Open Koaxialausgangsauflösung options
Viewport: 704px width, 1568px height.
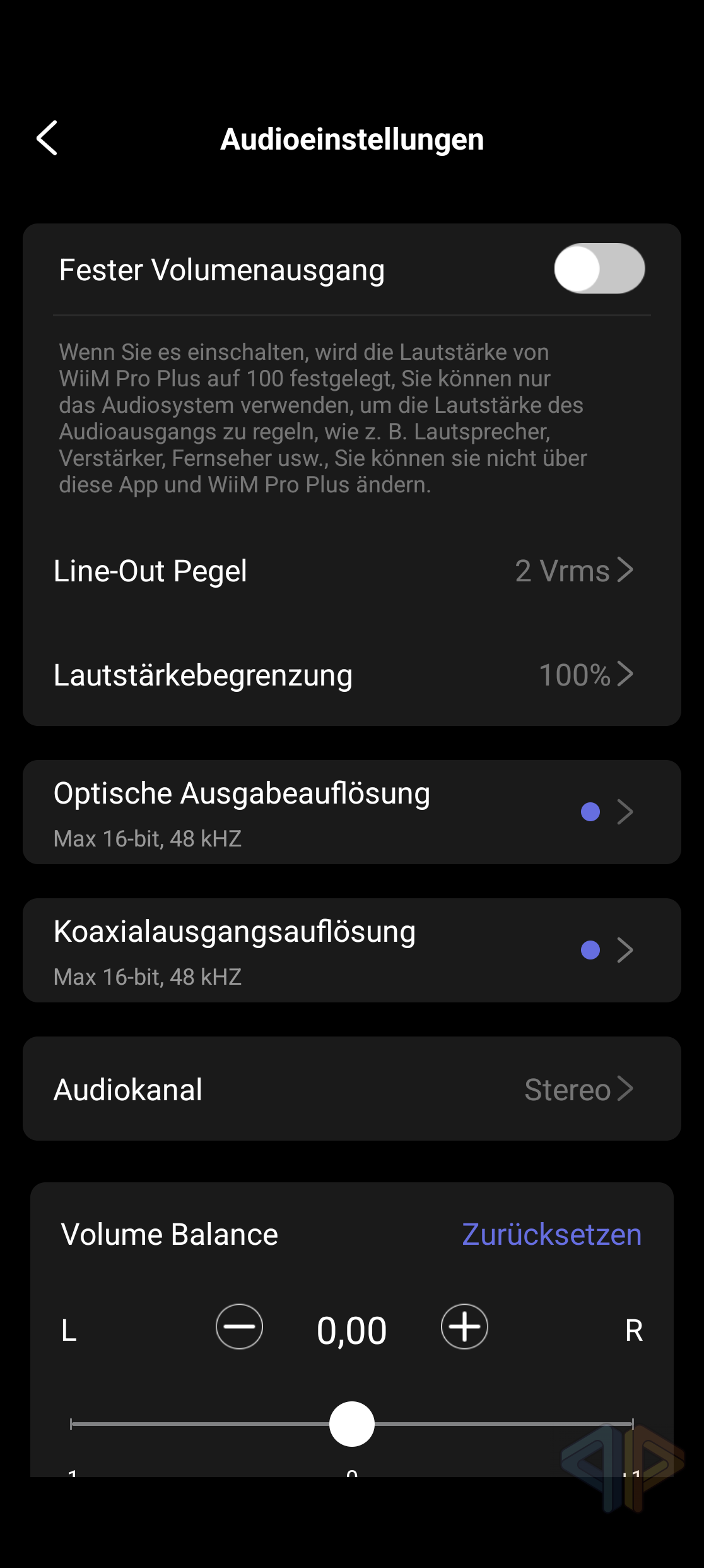(351, 950)
